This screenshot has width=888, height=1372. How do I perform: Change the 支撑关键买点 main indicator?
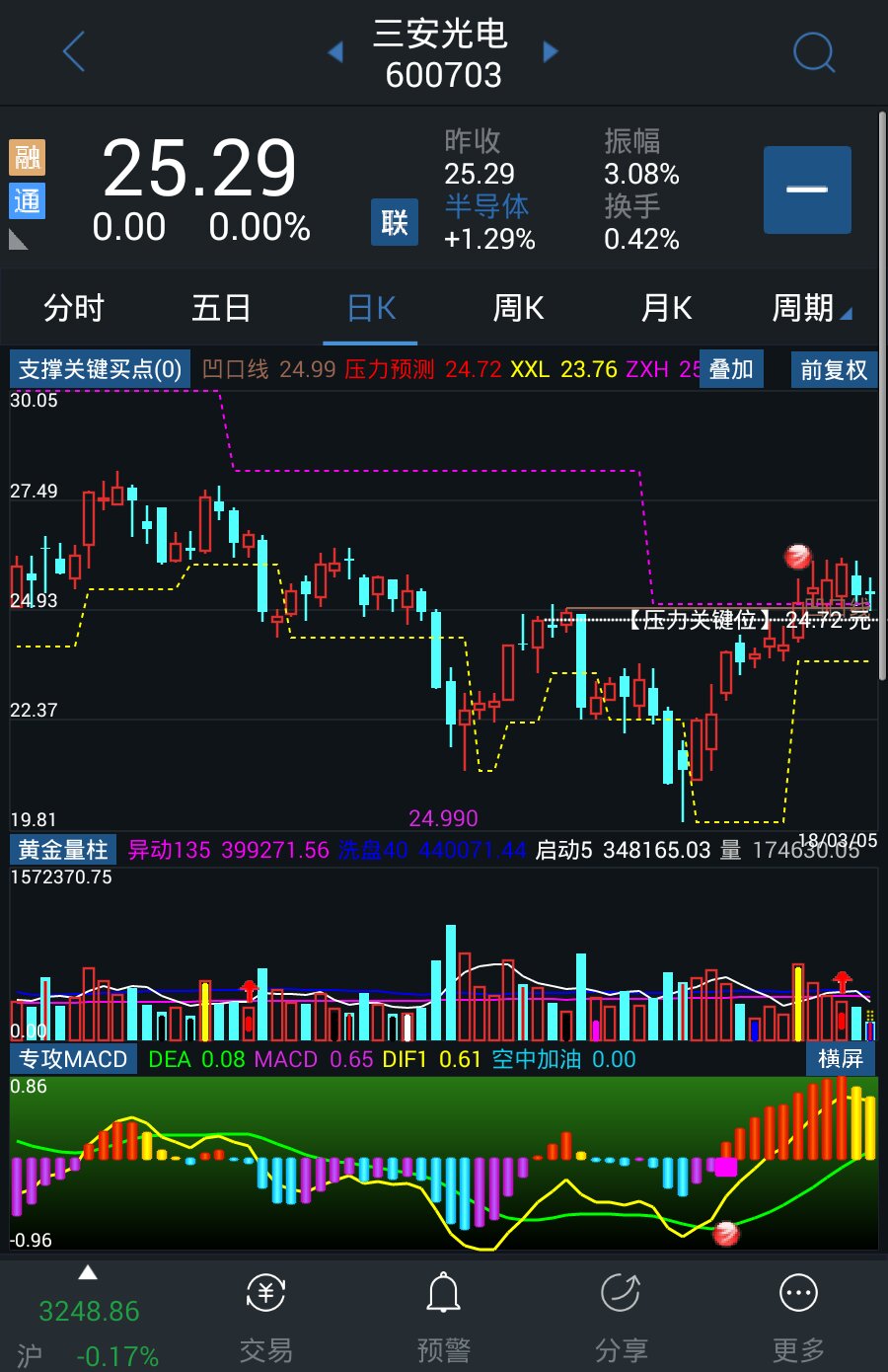101,370
